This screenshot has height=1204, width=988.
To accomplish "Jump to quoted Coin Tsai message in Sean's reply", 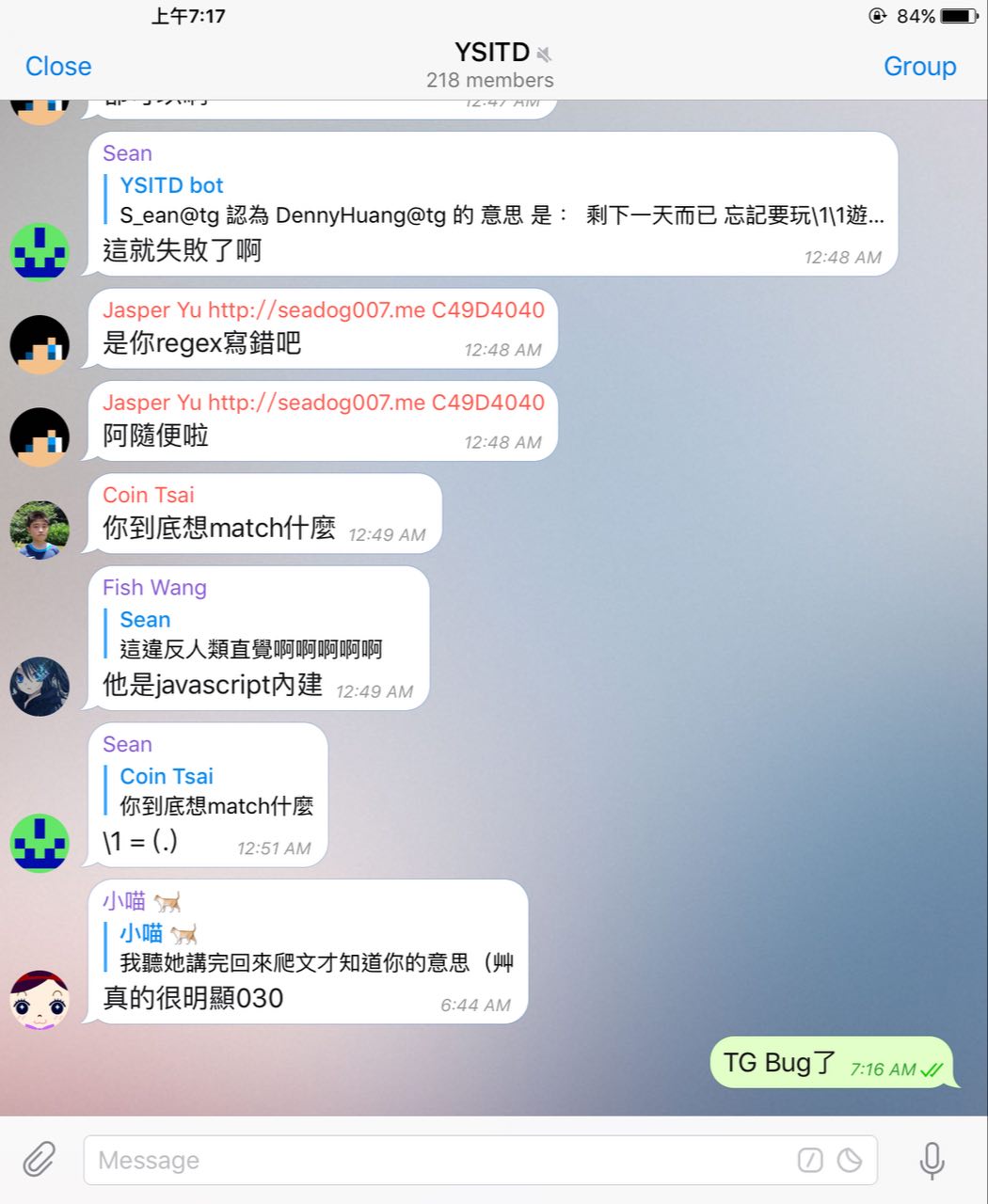I will tap(215, 791).
